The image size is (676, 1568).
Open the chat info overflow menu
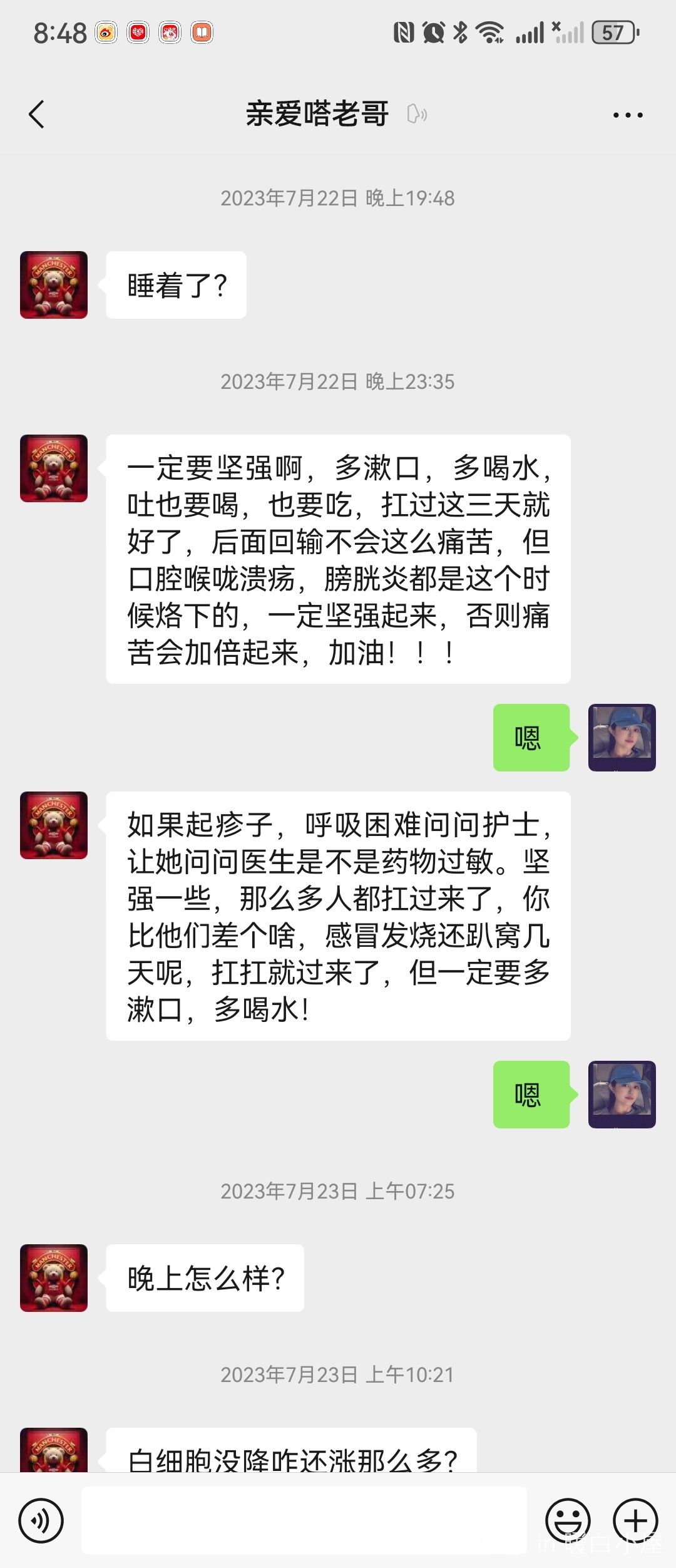627,115
